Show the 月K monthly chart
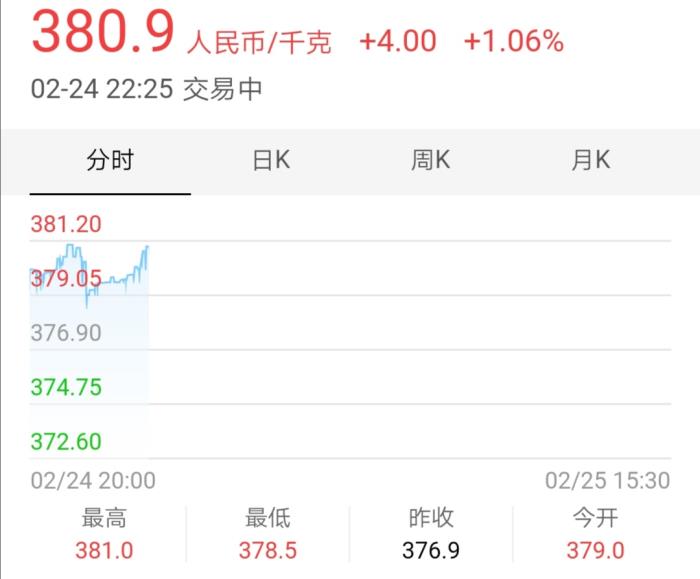Viewport: 700px width, 579px height. pyautogui.click(x=590, y=160)
